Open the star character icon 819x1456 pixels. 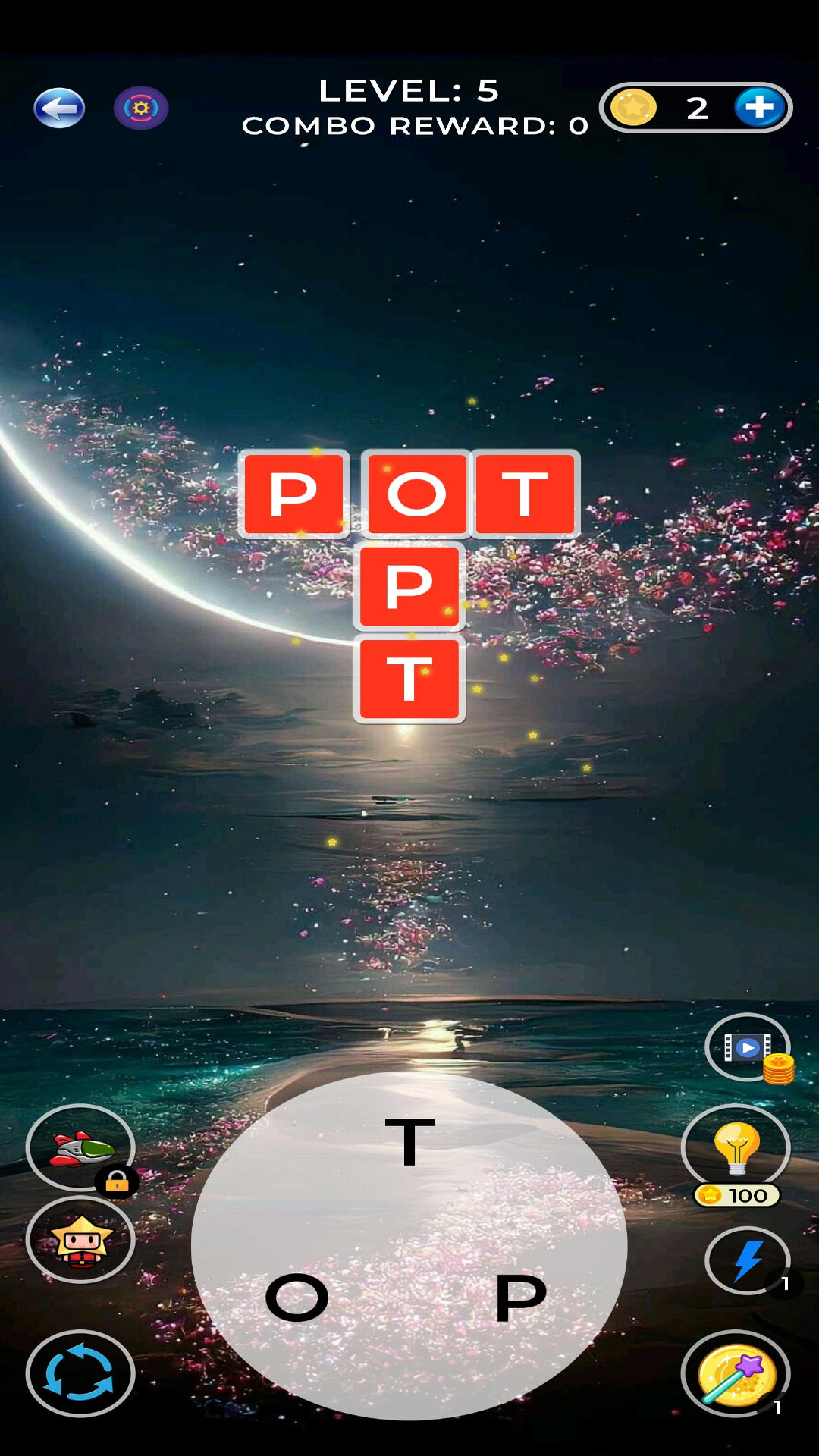pos(80,1240)
